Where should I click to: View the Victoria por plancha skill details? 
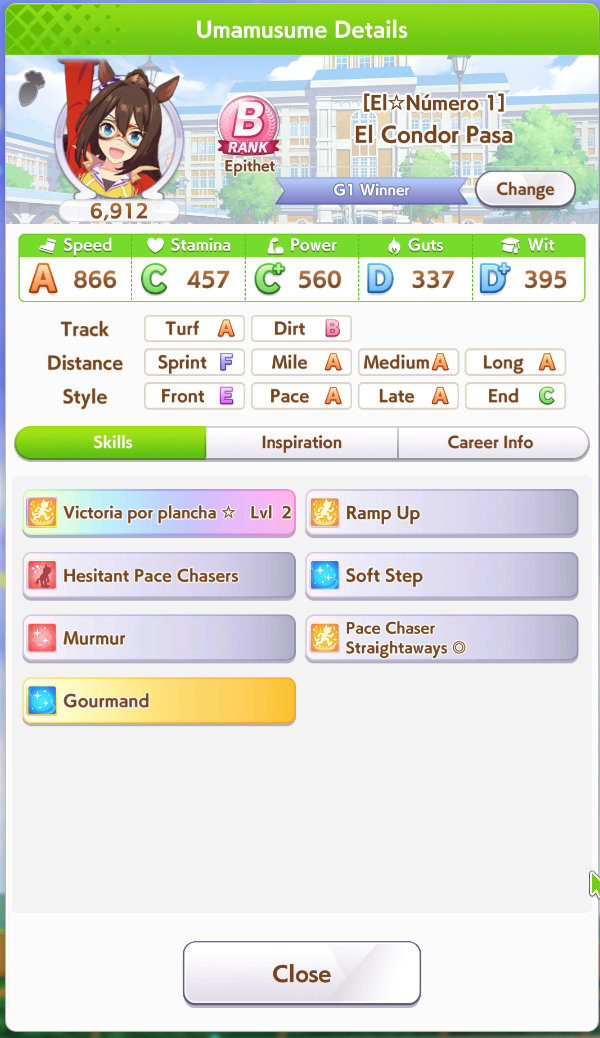tap(159, 512)
